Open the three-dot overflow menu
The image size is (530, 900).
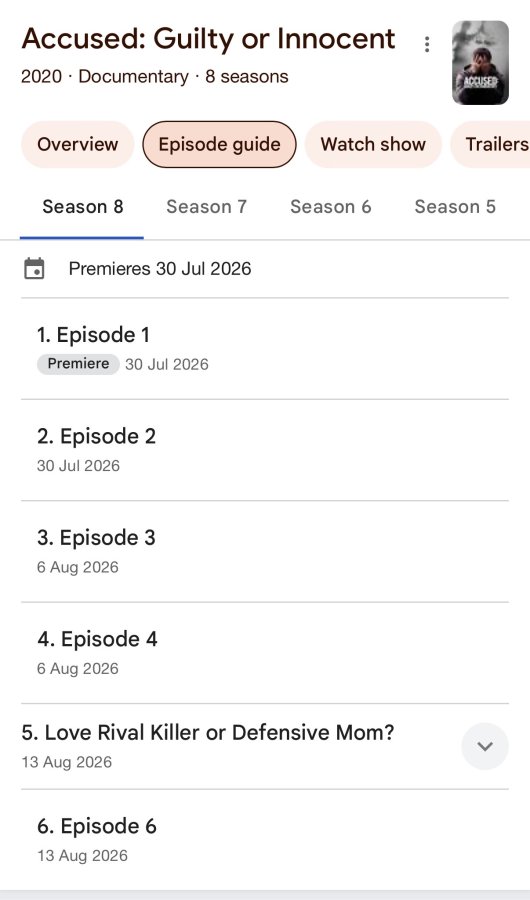[427, 44]
